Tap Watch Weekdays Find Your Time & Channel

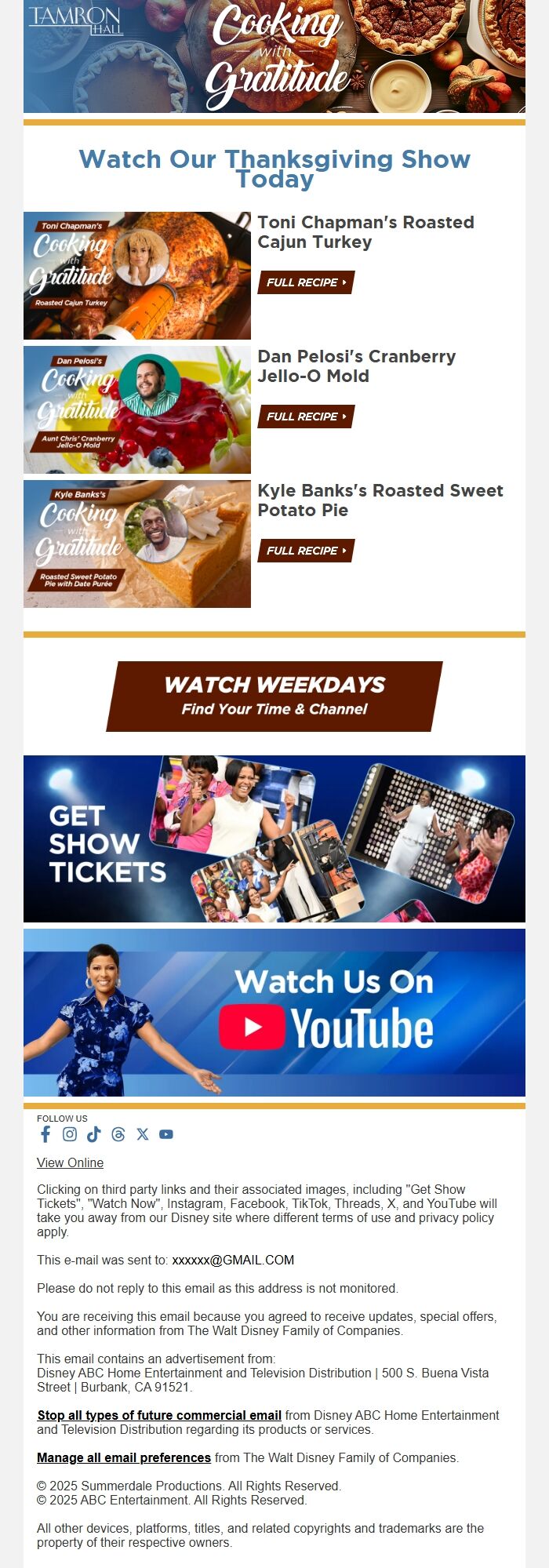pos(274,696)
